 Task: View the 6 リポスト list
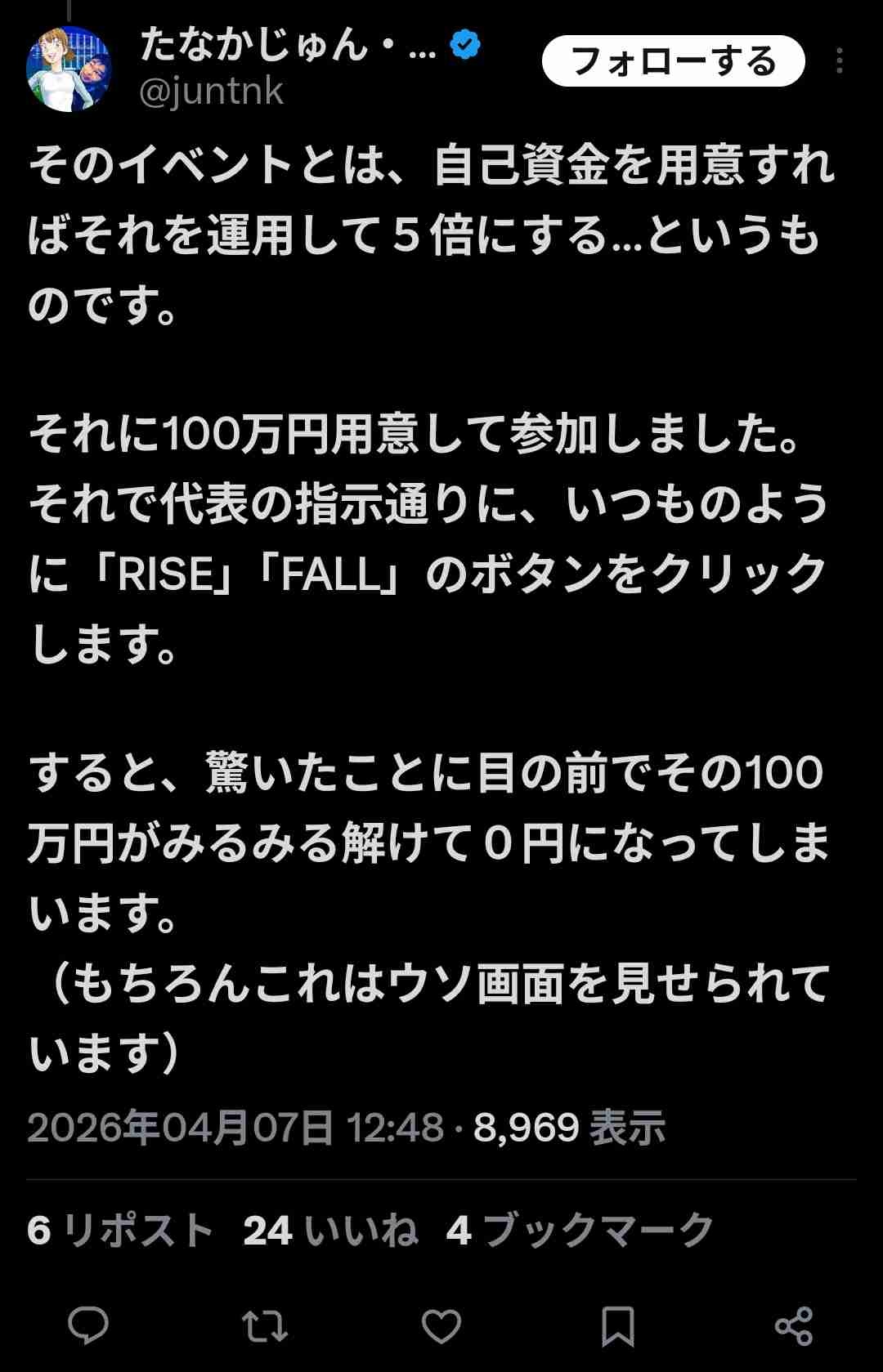119,1230
